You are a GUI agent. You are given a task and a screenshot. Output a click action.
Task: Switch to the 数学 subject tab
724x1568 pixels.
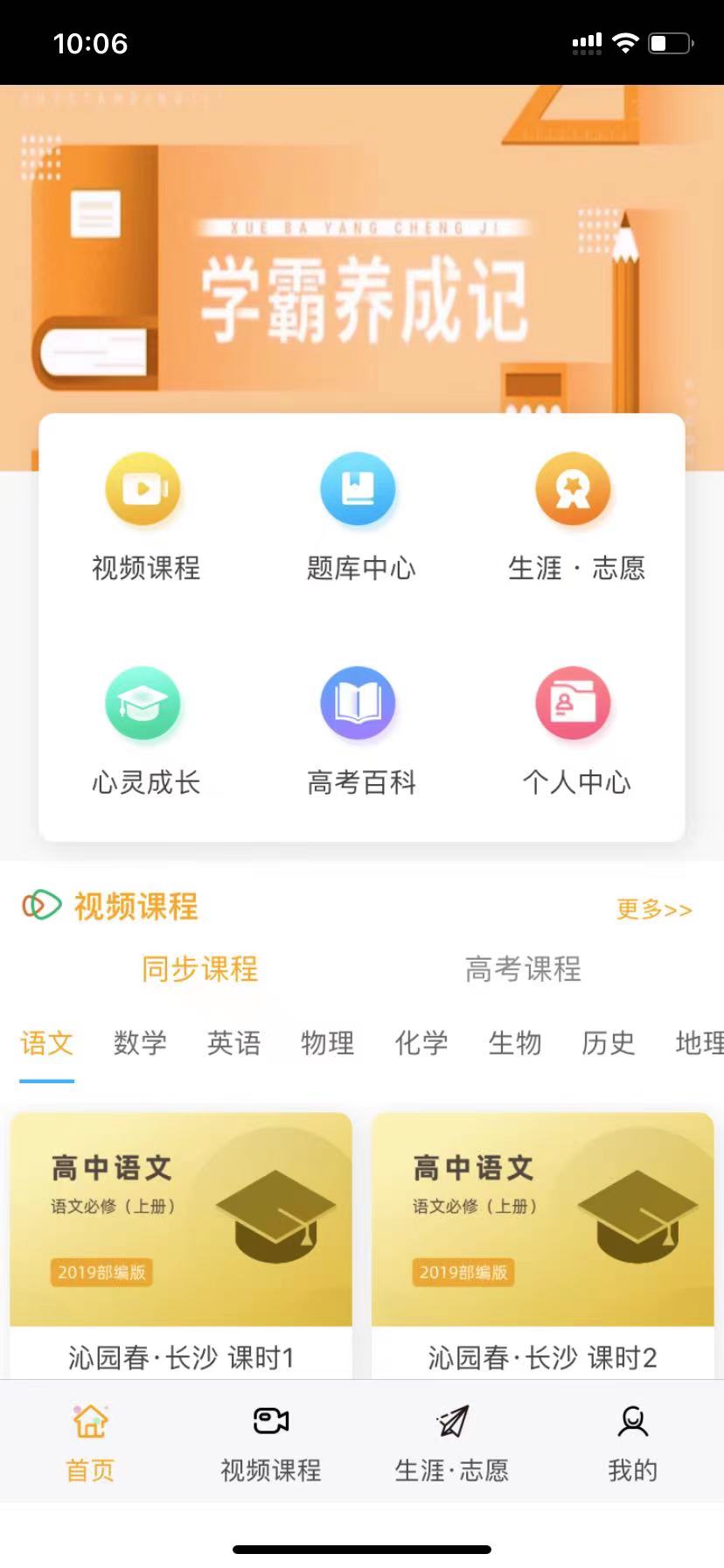click(140, 1043)
